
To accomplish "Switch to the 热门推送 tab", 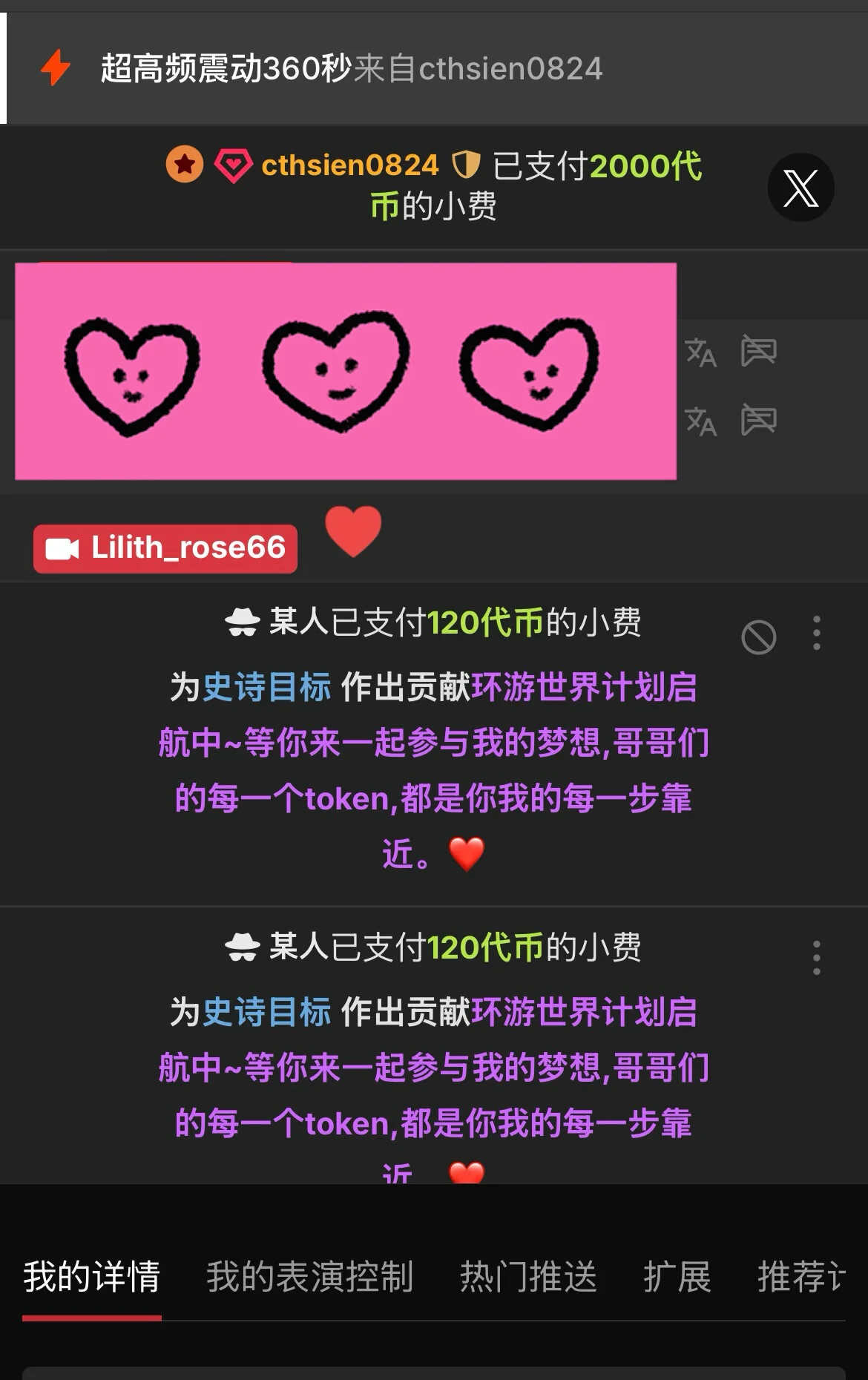I will point(528,1277).
